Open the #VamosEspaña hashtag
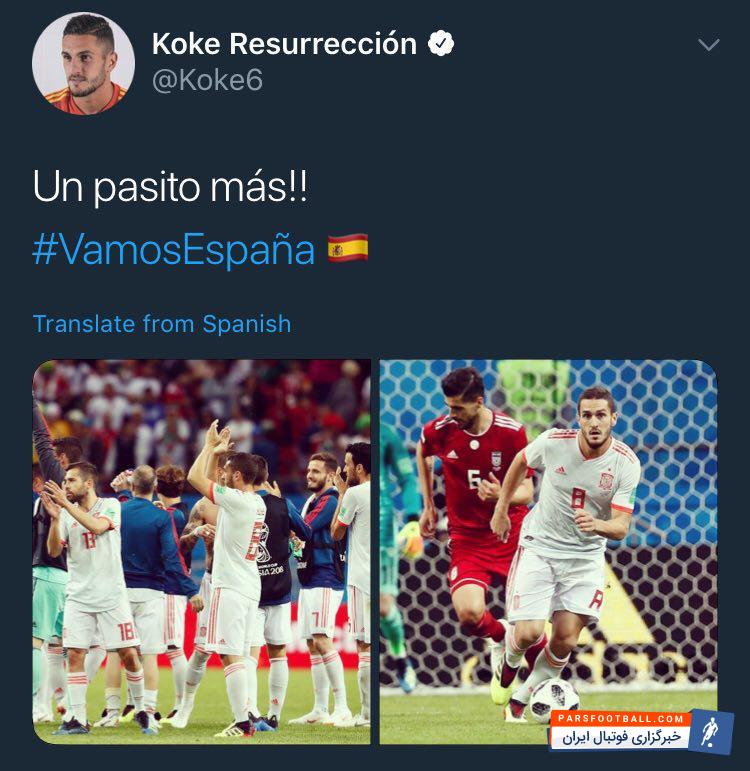This screenshot has width=750, height=771. click(173, 249)
